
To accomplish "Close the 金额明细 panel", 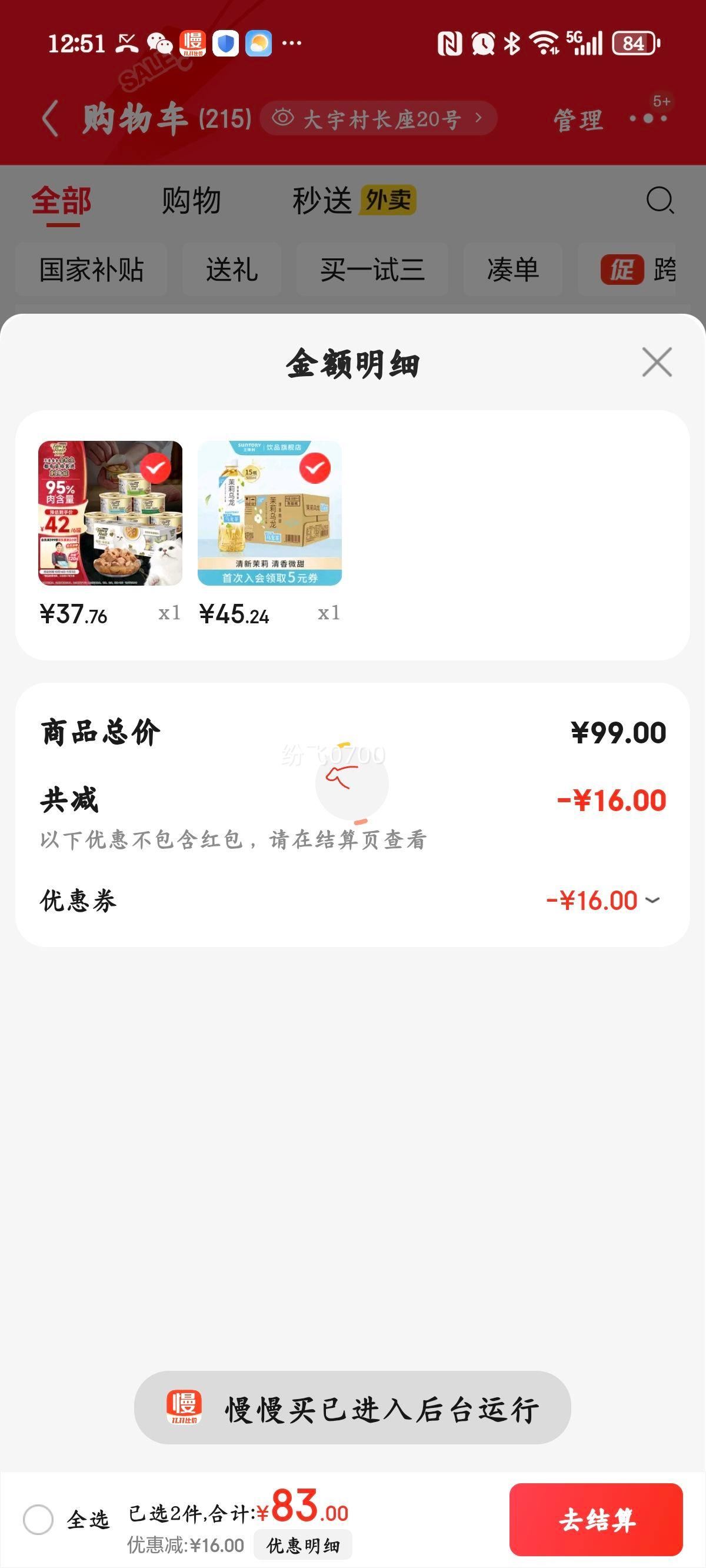I will pos(657,363).
